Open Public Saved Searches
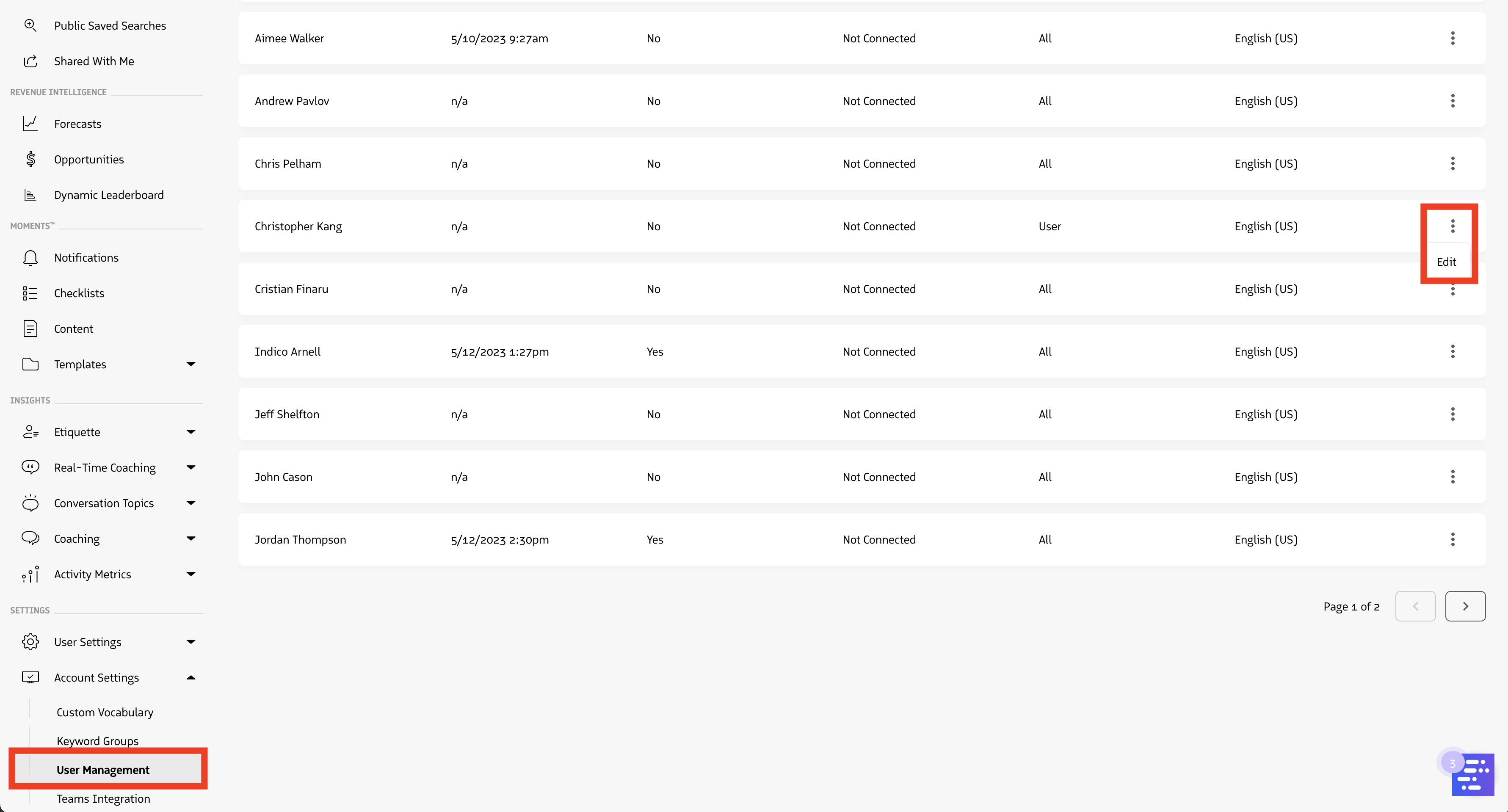 click(x=110, y=26)
